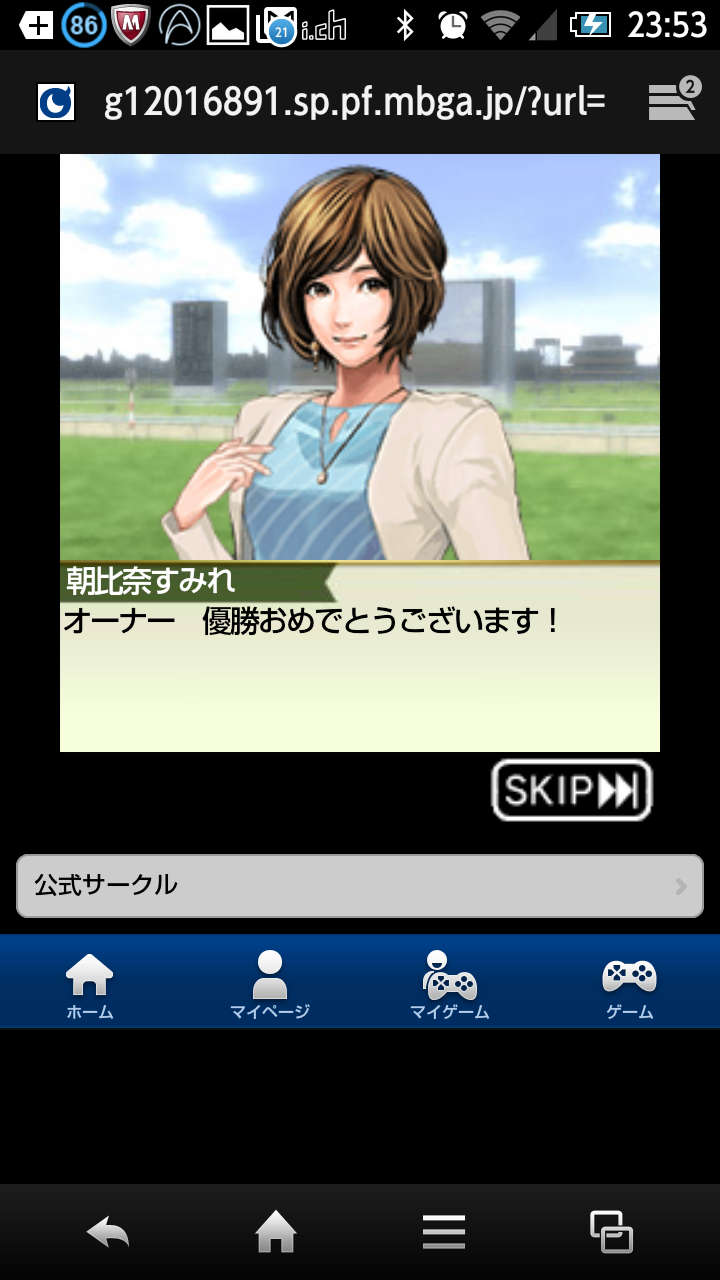This screenshot has height=1280, width=720.
Task: Tap the URL address bar
Action: pyautogui.click(x=355, y=102)
